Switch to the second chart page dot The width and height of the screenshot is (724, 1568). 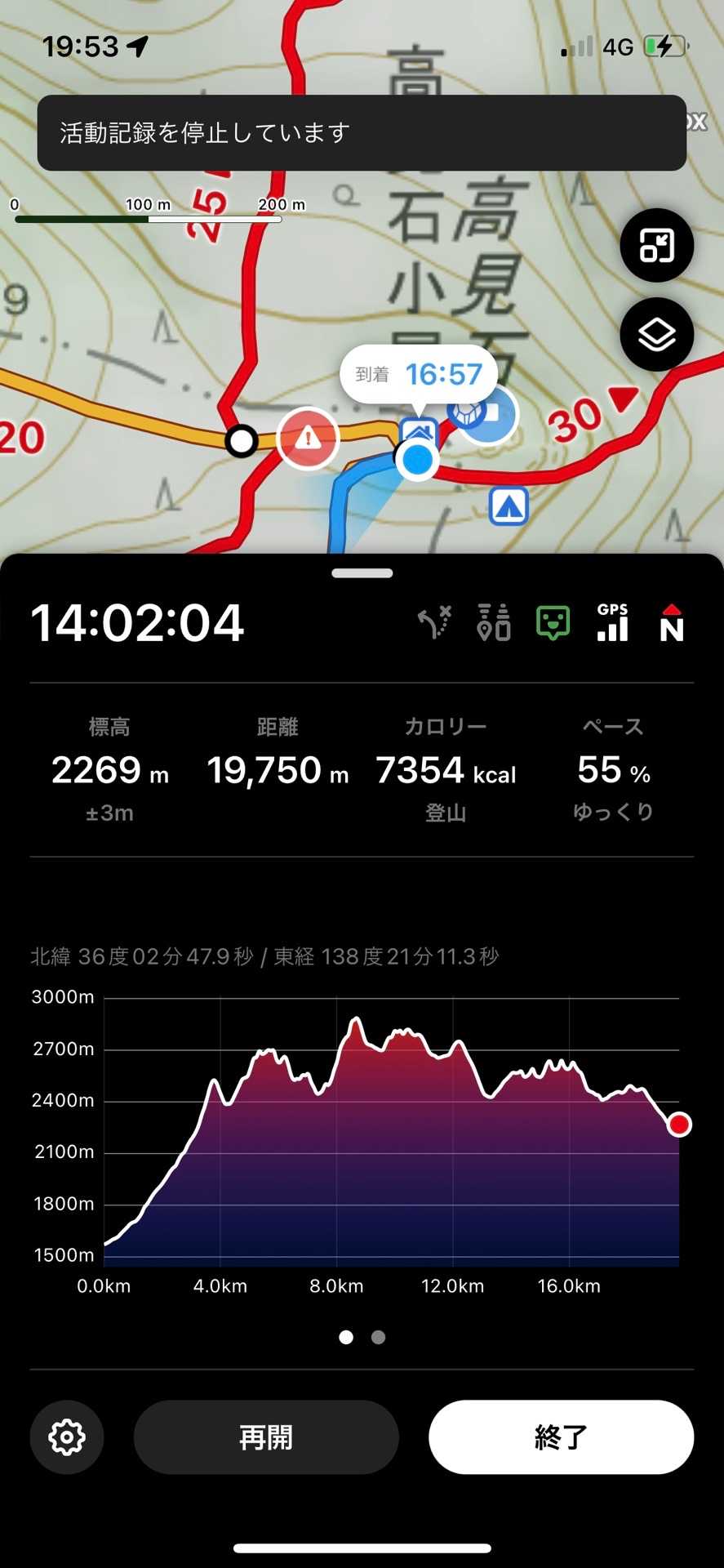(378, 1337)
